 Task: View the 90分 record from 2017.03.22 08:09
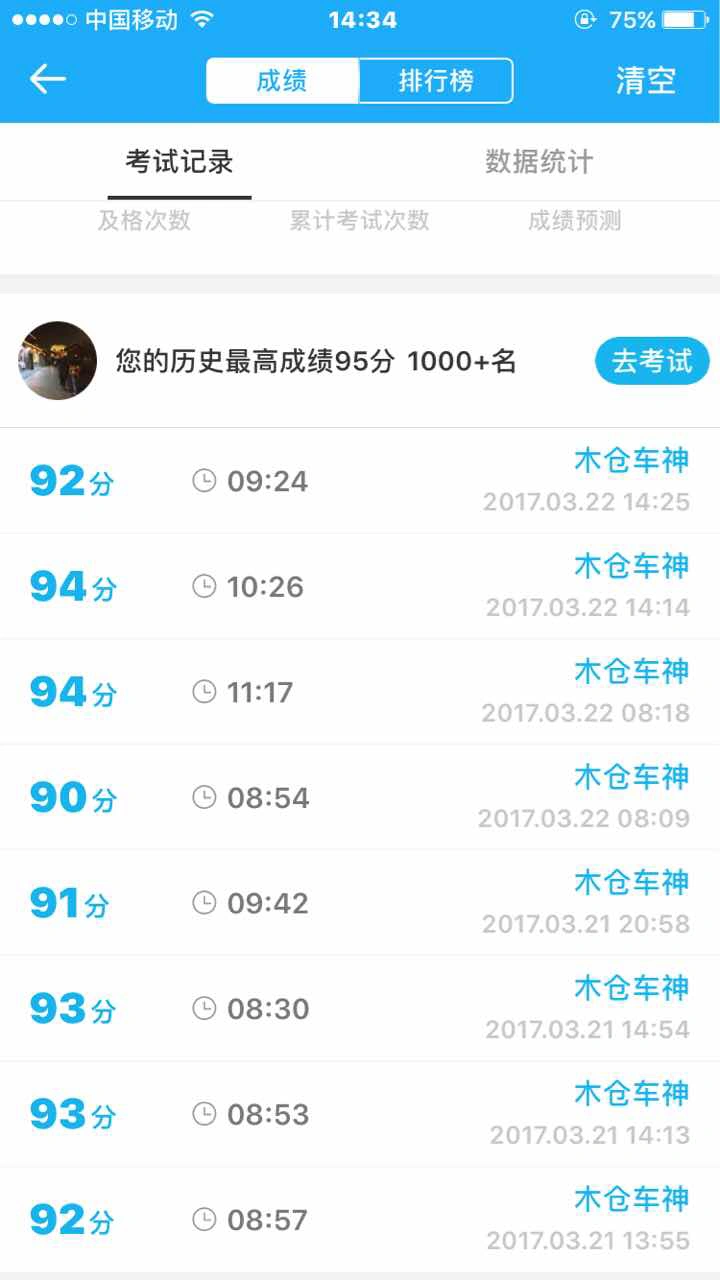click(360, 798)
